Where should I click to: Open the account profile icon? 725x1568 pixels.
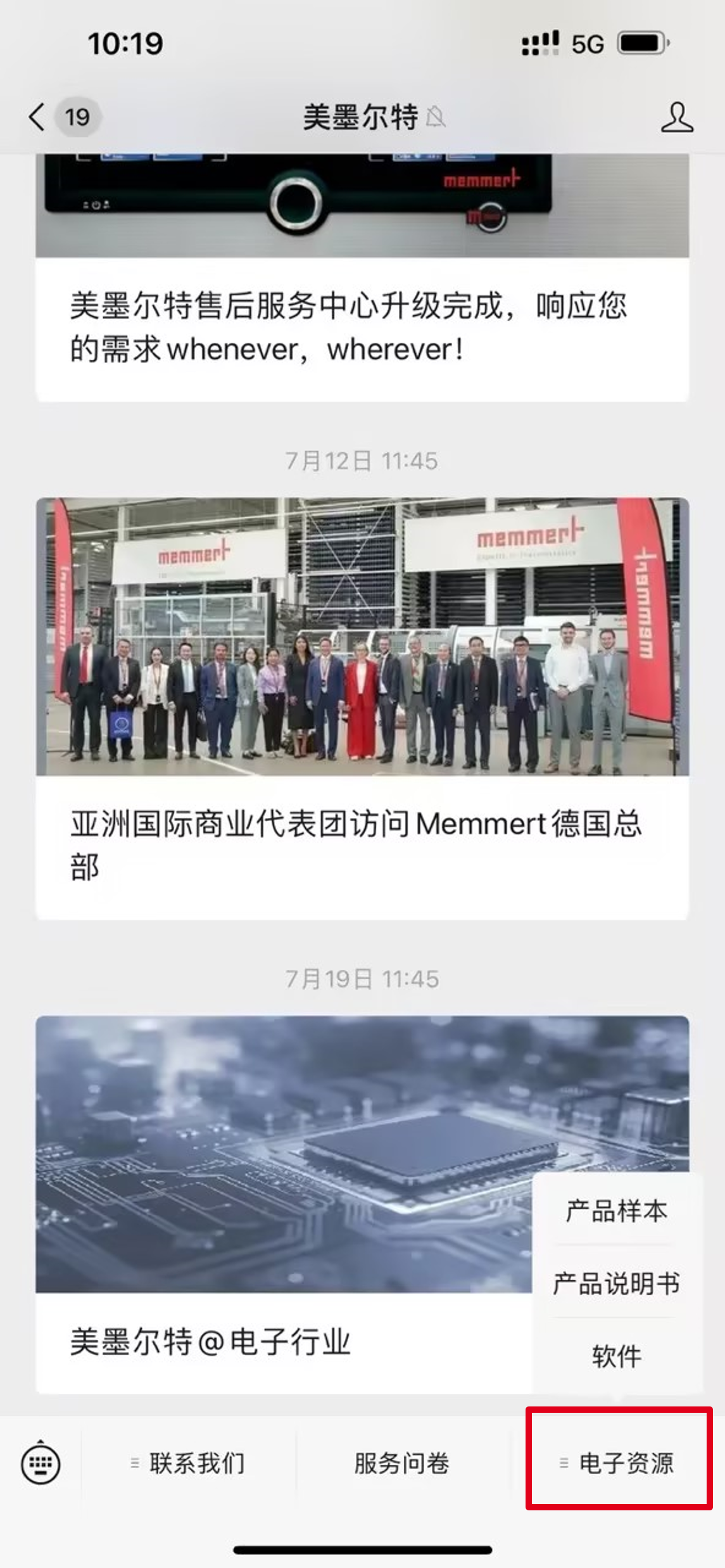(676, 117)
